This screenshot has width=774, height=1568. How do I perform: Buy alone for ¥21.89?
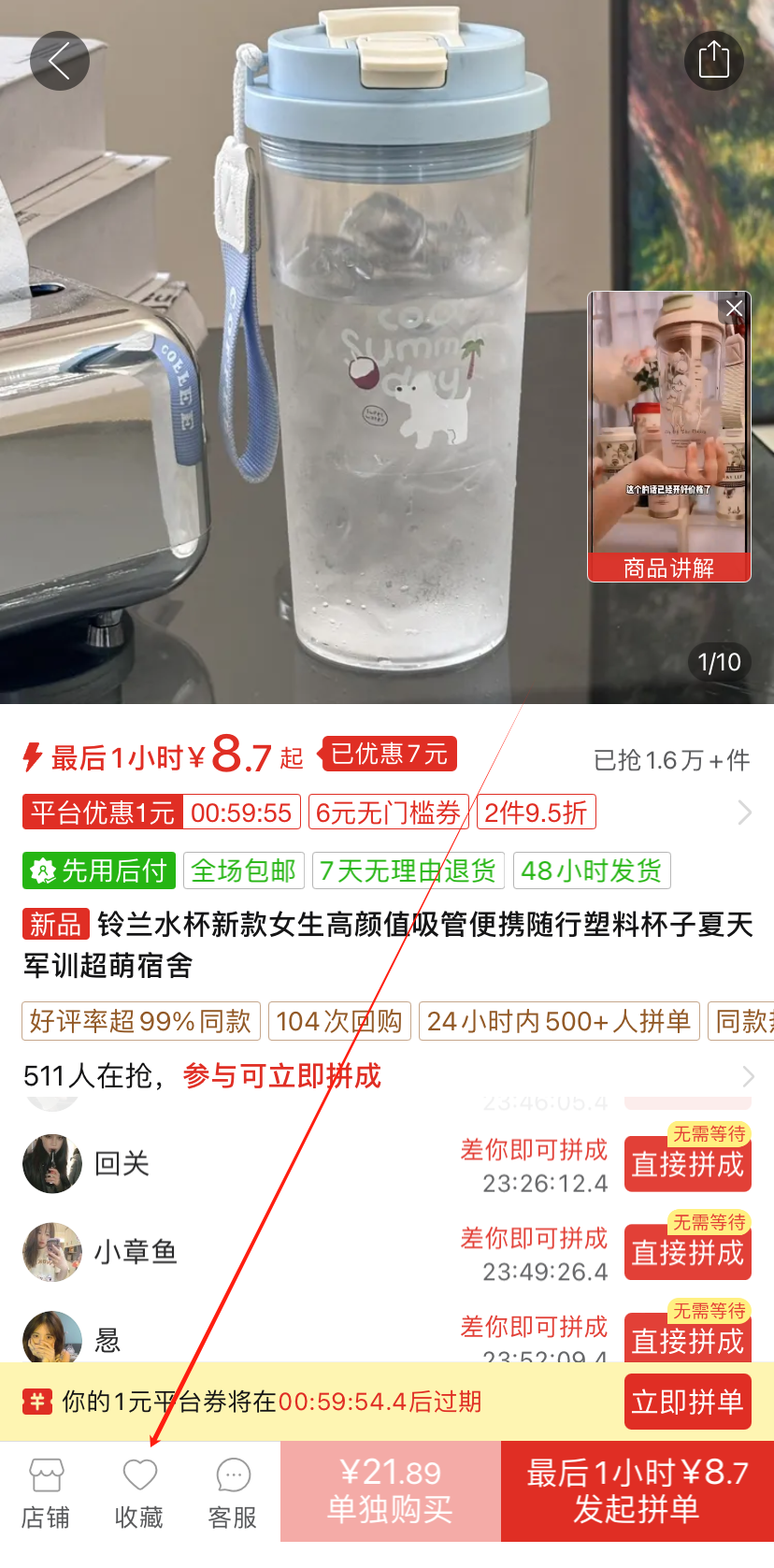point(390,1491)
